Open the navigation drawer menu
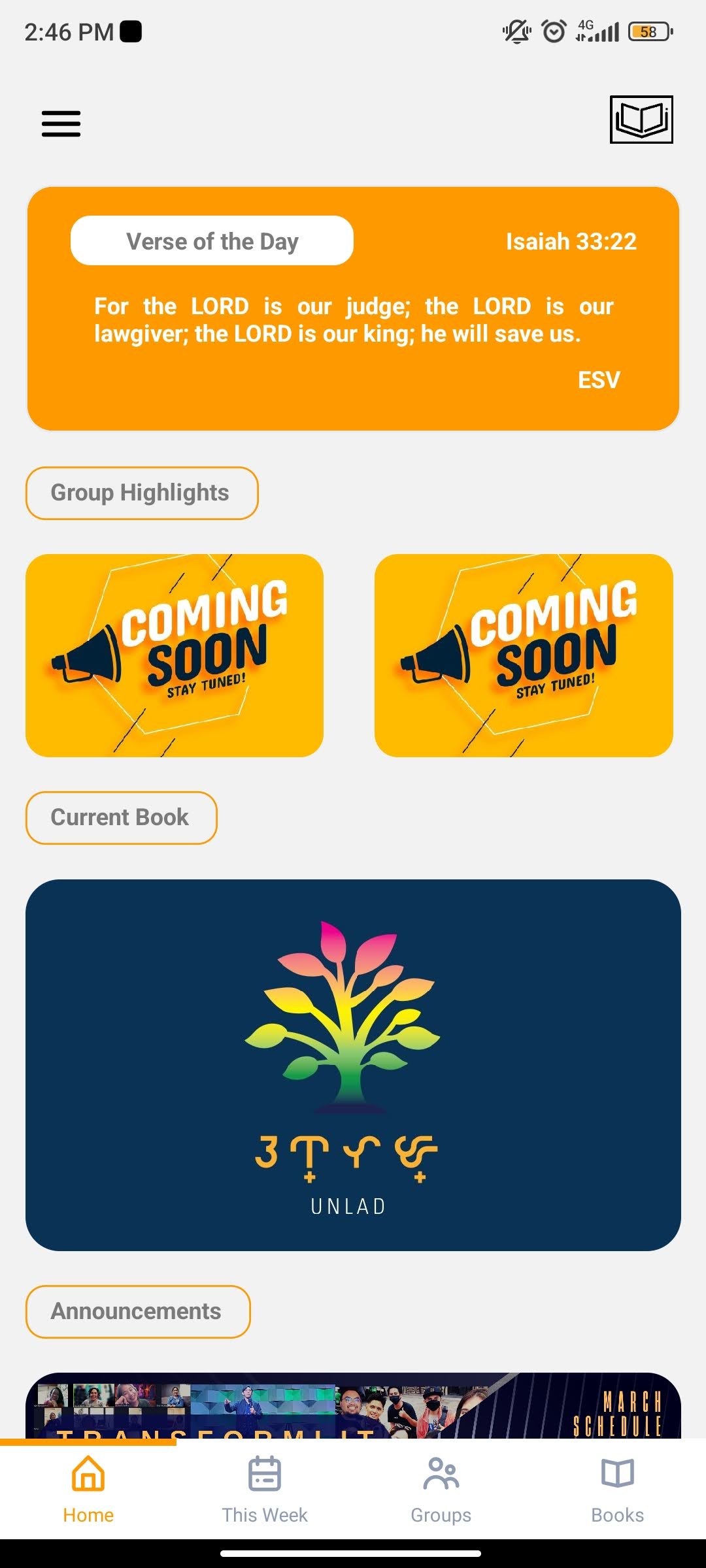The width and height of the screenshot is (706, 1568). coord(60,123)
